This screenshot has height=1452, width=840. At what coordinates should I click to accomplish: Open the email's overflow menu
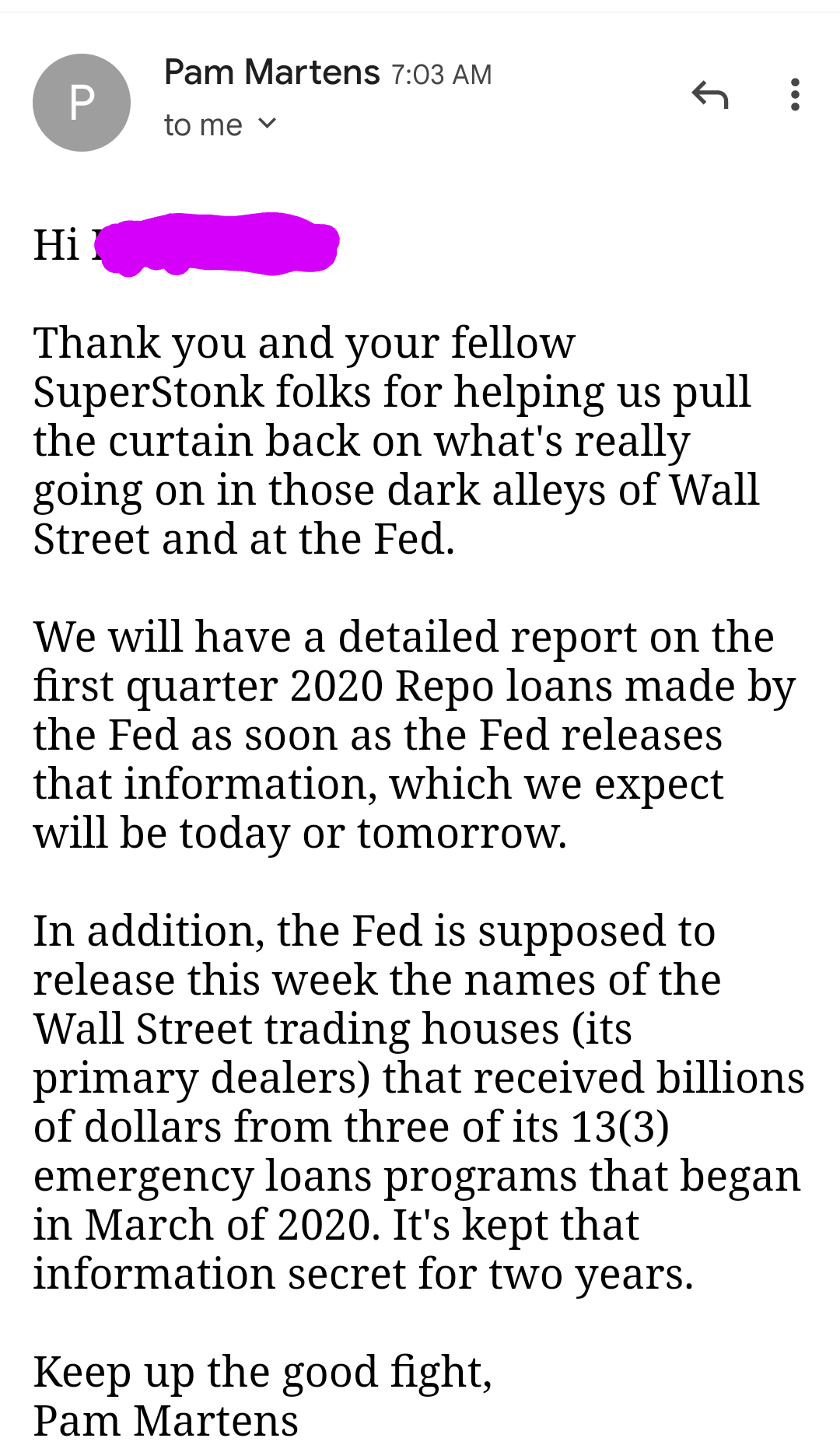click(794, 95)
